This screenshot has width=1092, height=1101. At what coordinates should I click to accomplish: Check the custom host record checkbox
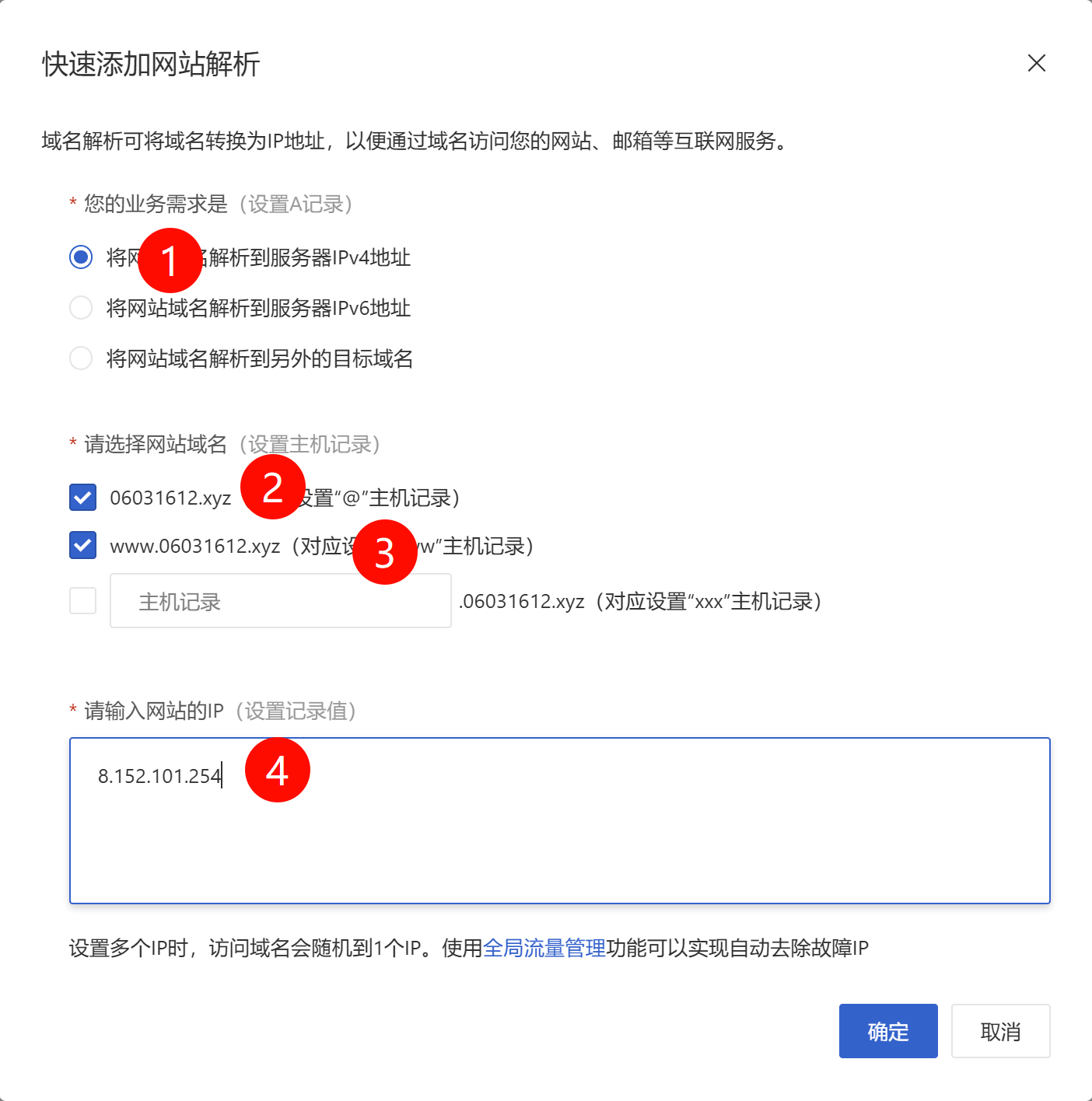point(83,601)
